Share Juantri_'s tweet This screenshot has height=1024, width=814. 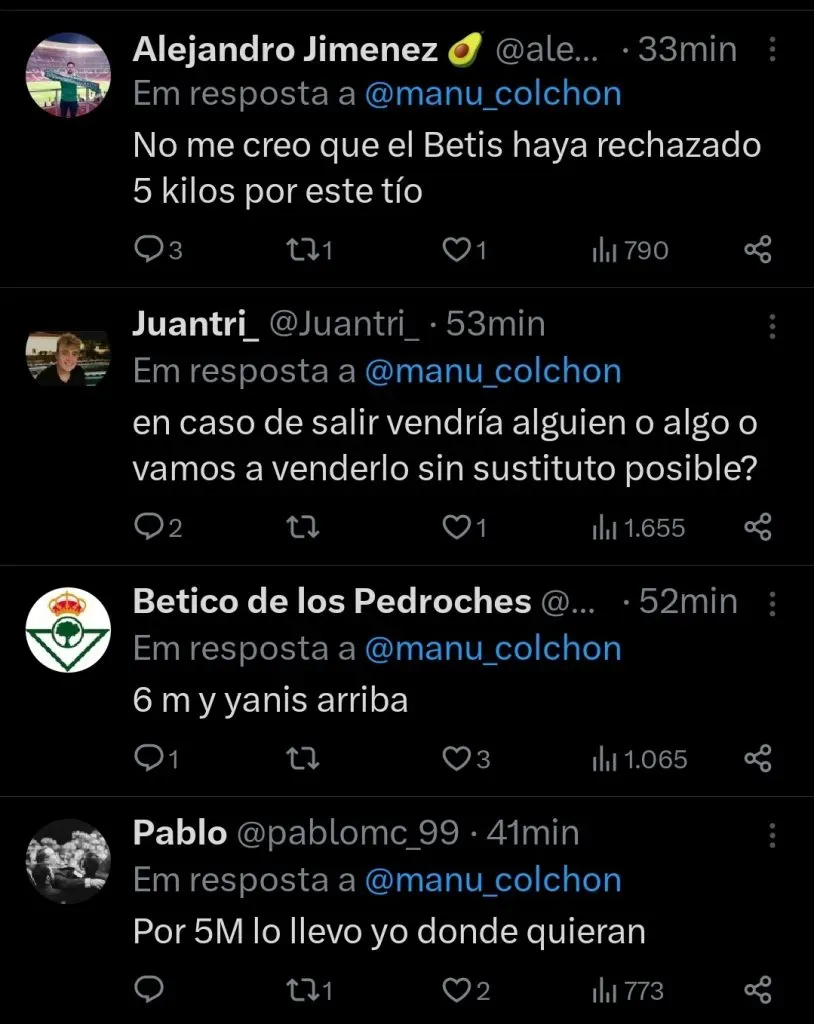pyautogui.click(x=758, y=527)
